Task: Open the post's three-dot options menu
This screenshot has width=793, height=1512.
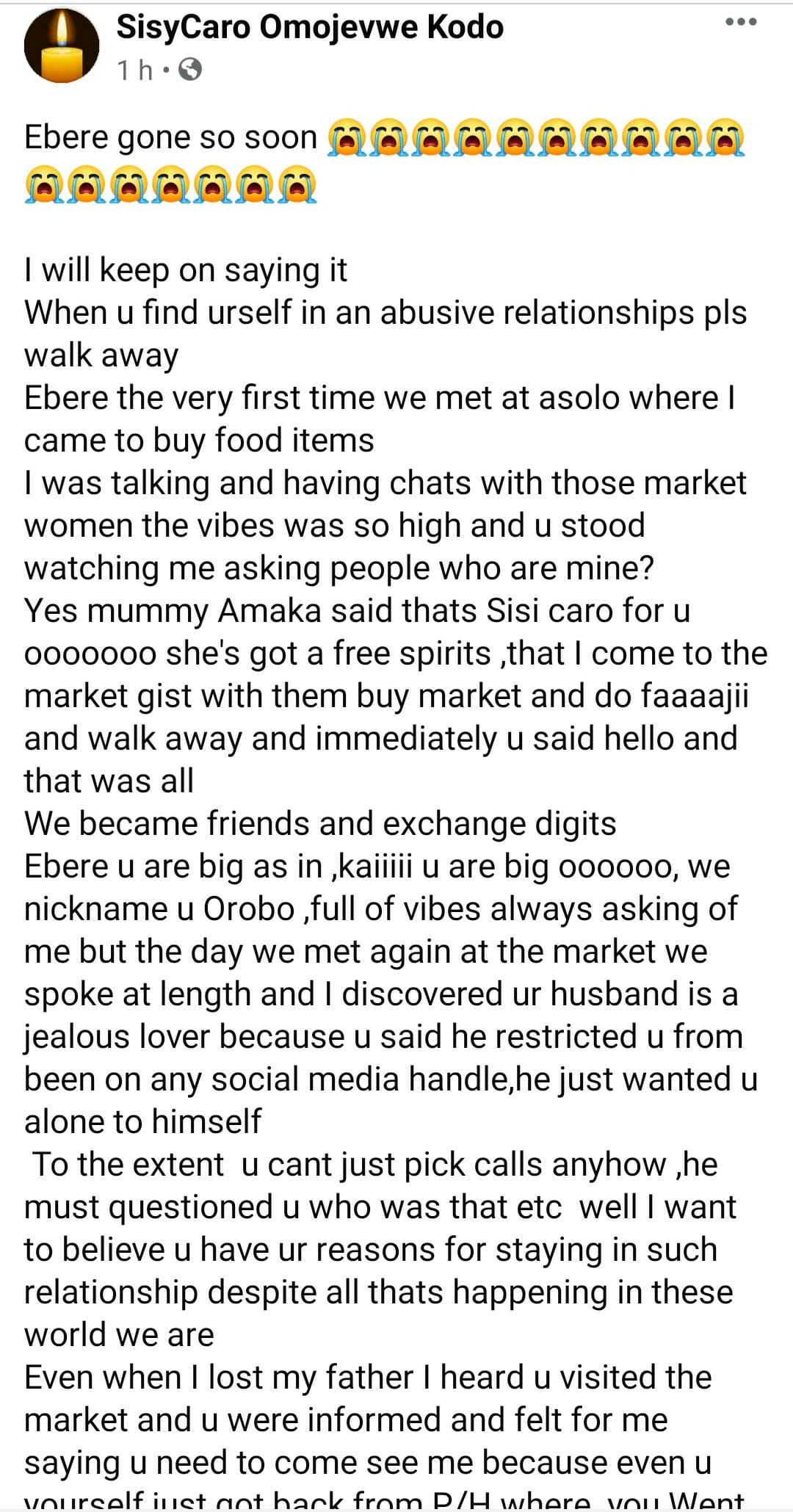Action: point(740,22)
